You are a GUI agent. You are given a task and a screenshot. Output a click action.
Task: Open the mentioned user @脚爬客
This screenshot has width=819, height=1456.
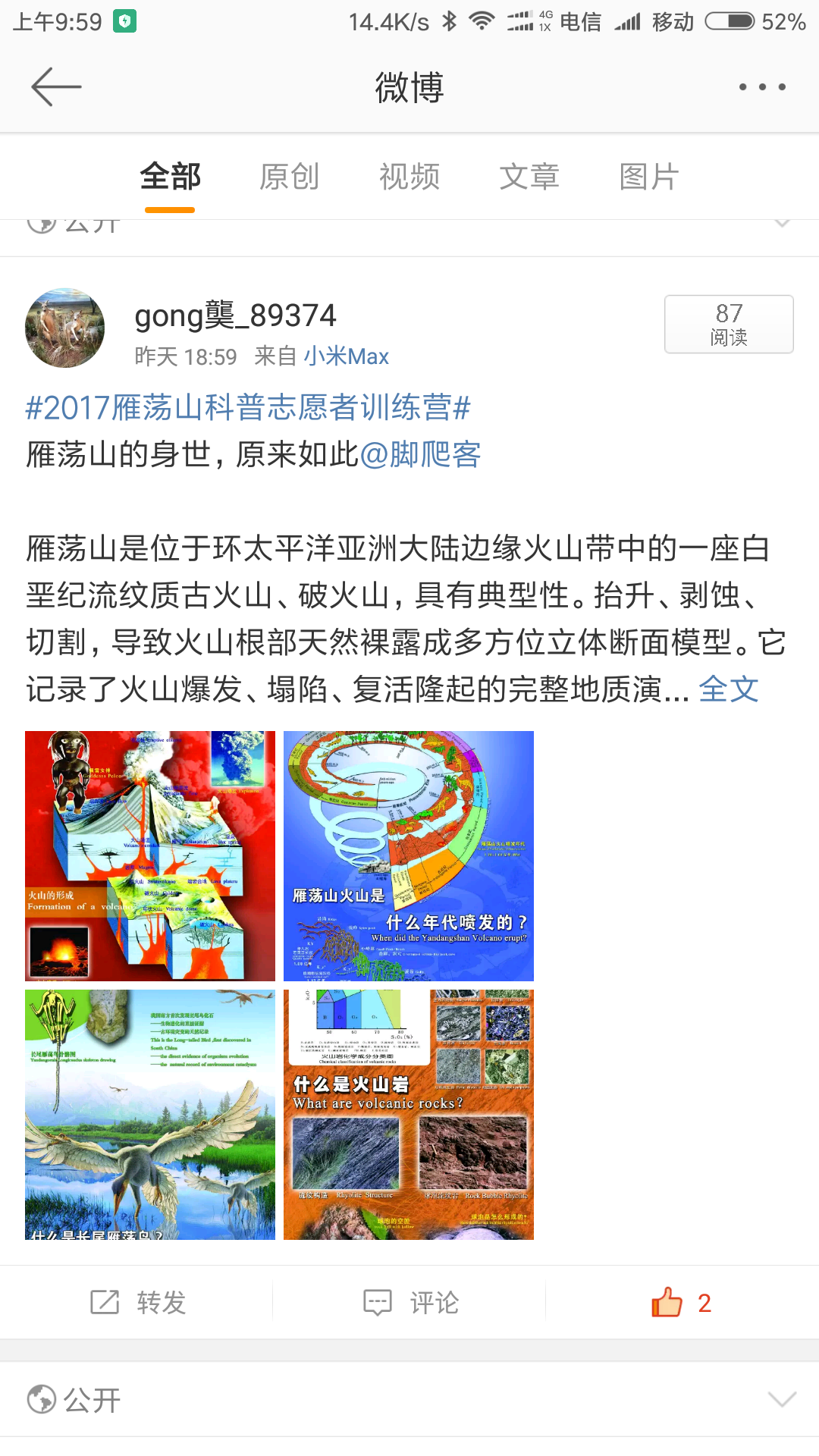(420, 454)
